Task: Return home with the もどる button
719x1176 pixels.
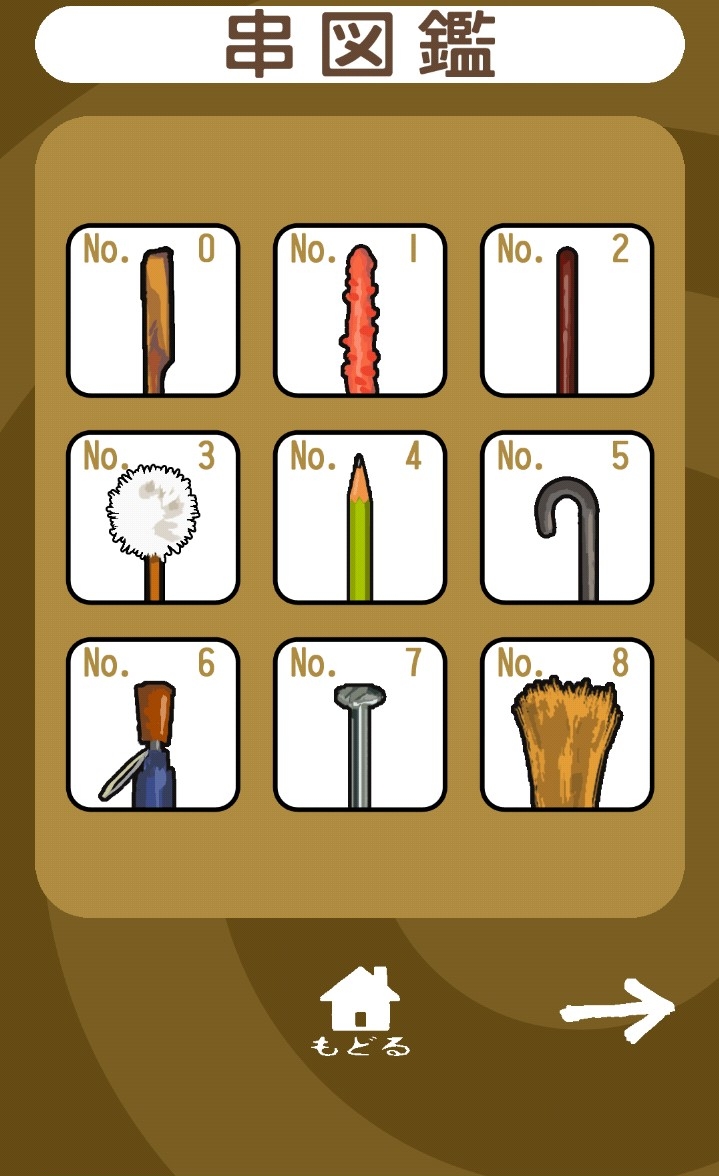Action: point(360,1010)
